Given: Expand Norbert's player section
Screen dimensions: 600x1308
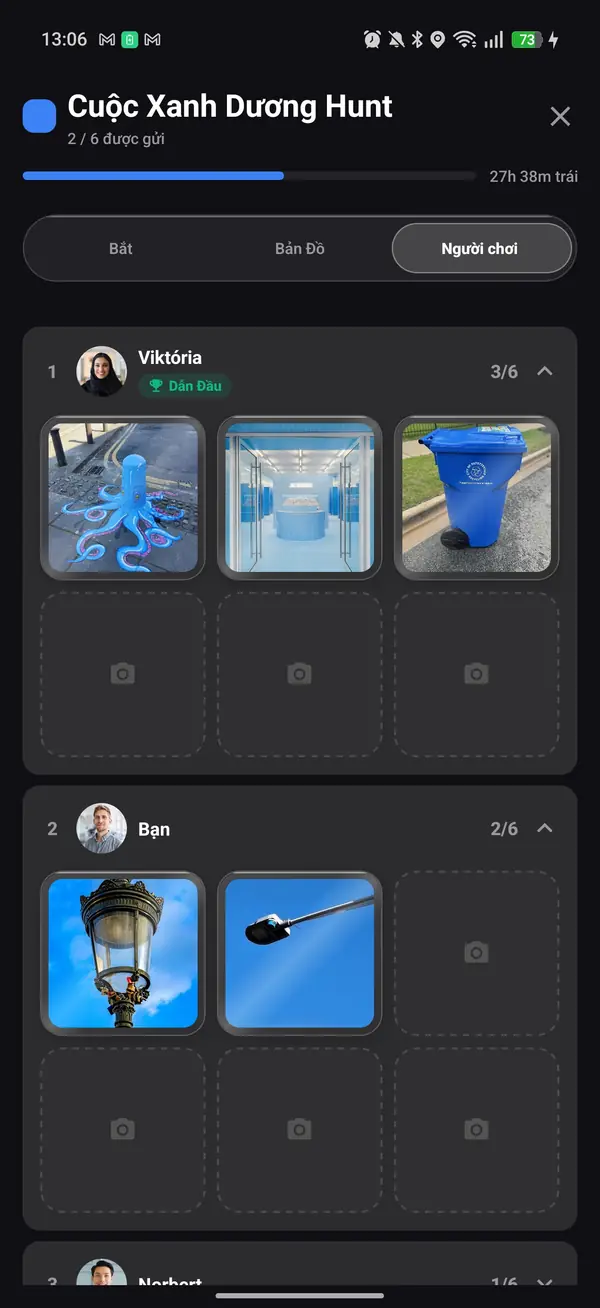Looking at the screenshot, I should (544, 1283).
